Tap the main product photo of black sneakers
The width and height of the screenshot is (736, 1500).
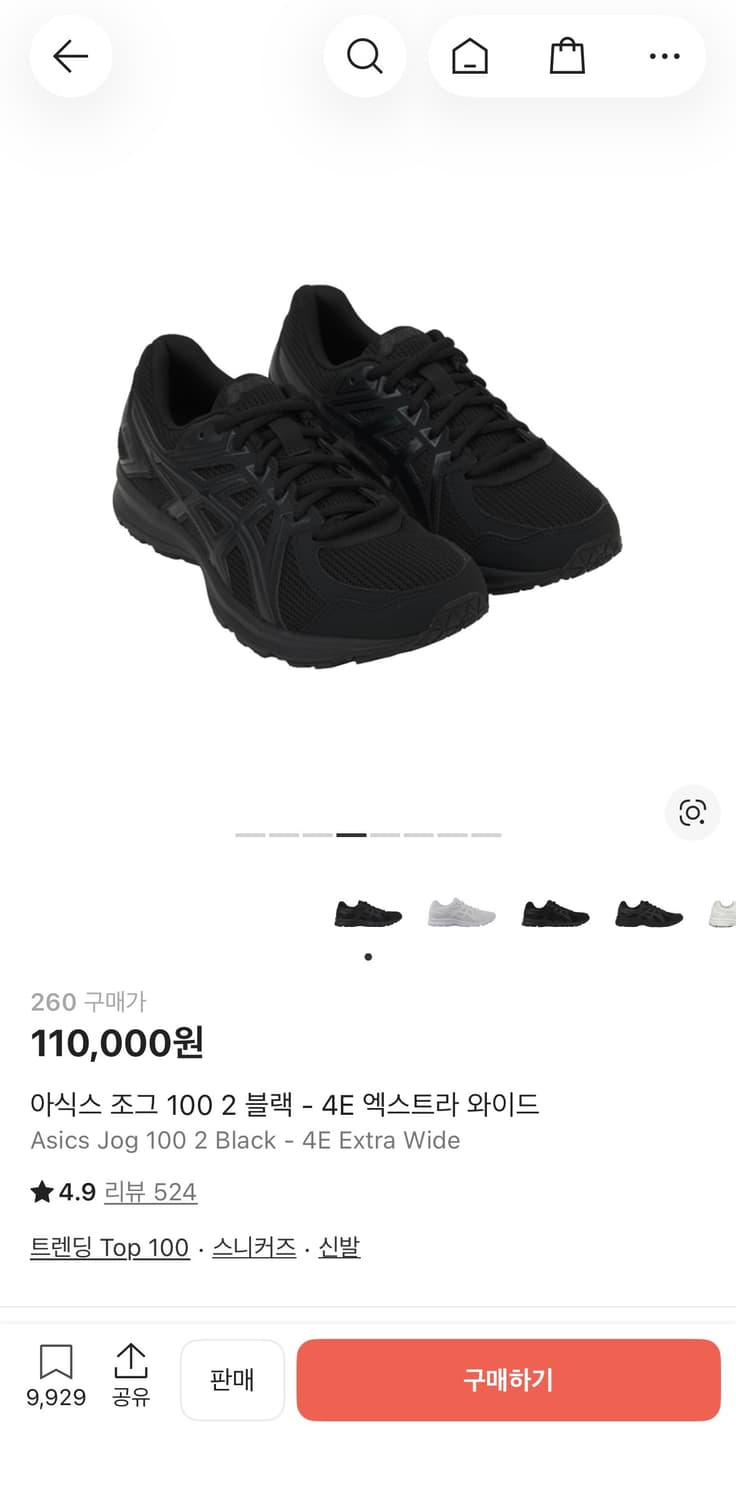coord(368,470)
